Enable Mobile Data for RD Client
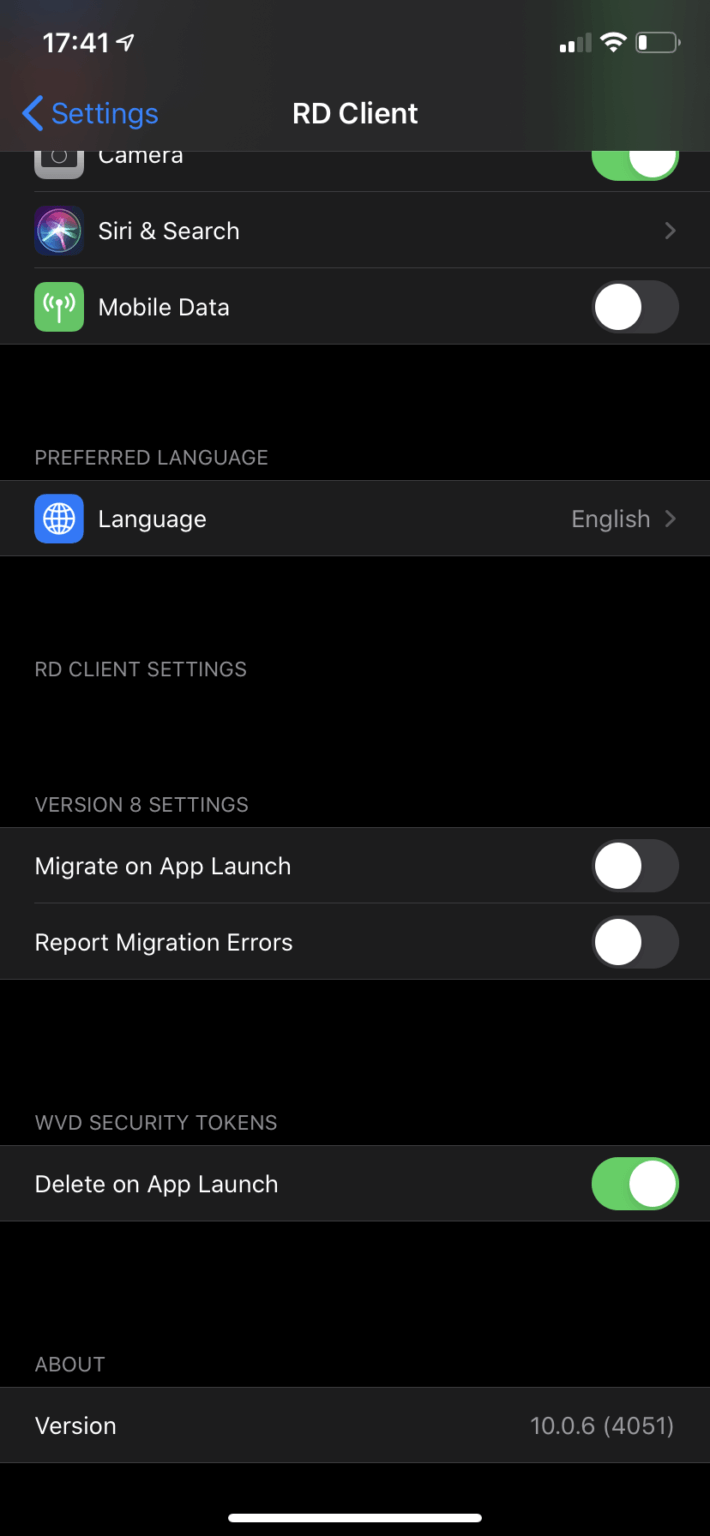This screenshot has height=1536, width=710. click(x=635, y=307)
